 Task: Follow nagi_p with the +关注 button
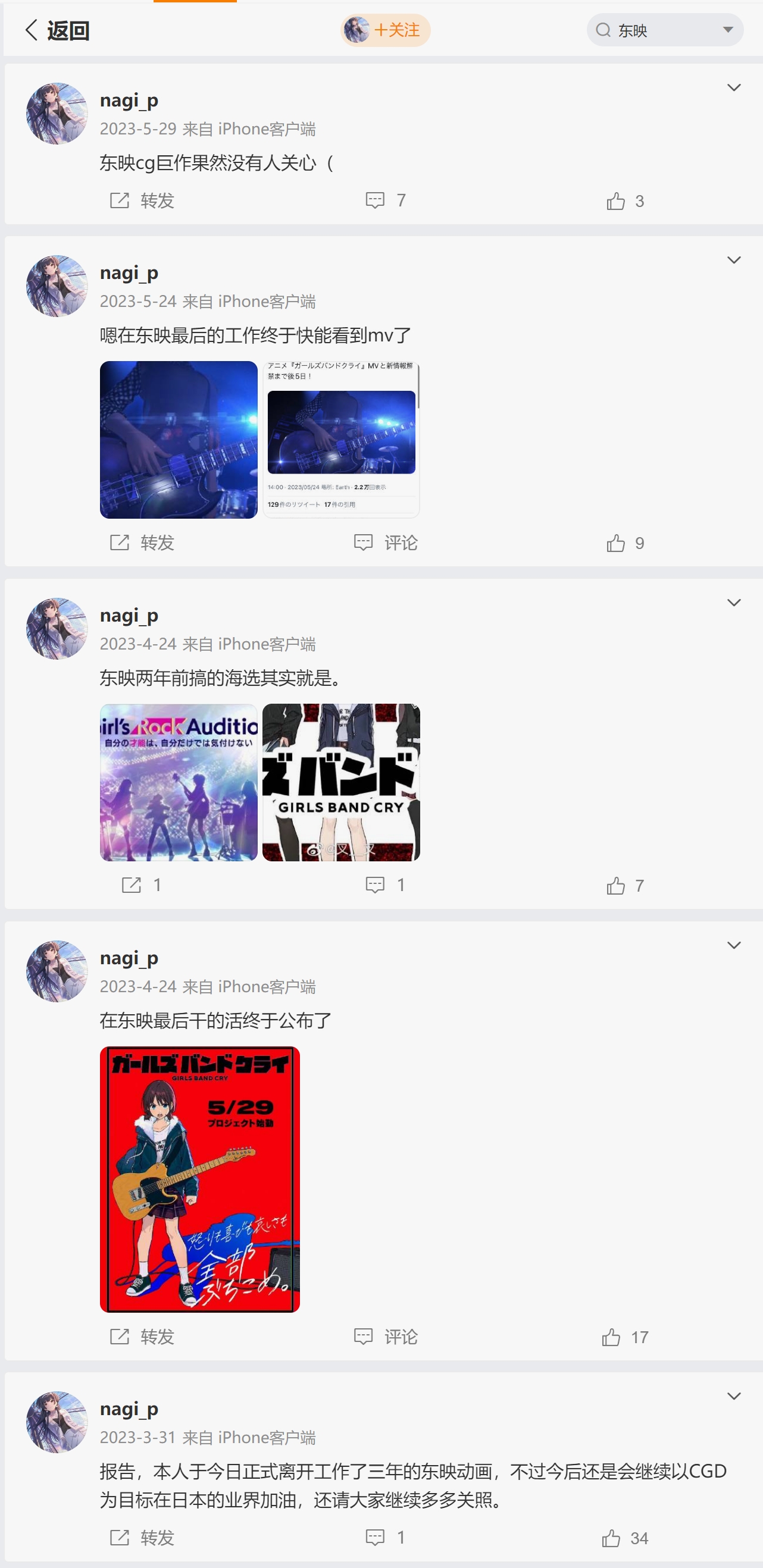click(396, 30)
